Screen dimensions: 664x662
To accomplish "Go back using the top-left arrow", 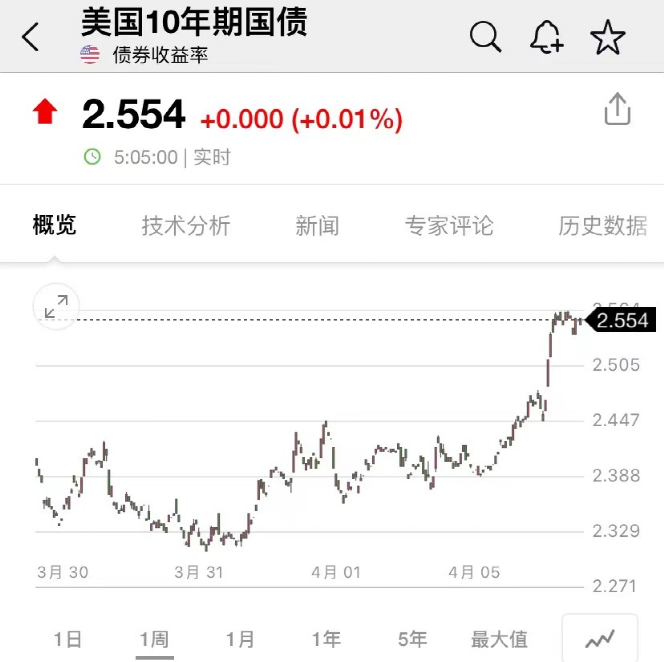I will point(31,38).
